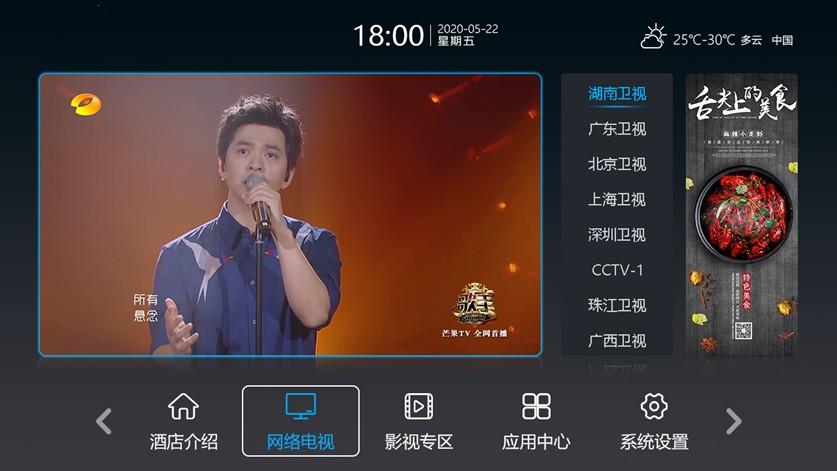Play the 上海卫视 channel
This screenshot has width=837, height=471.
point(617,199)
